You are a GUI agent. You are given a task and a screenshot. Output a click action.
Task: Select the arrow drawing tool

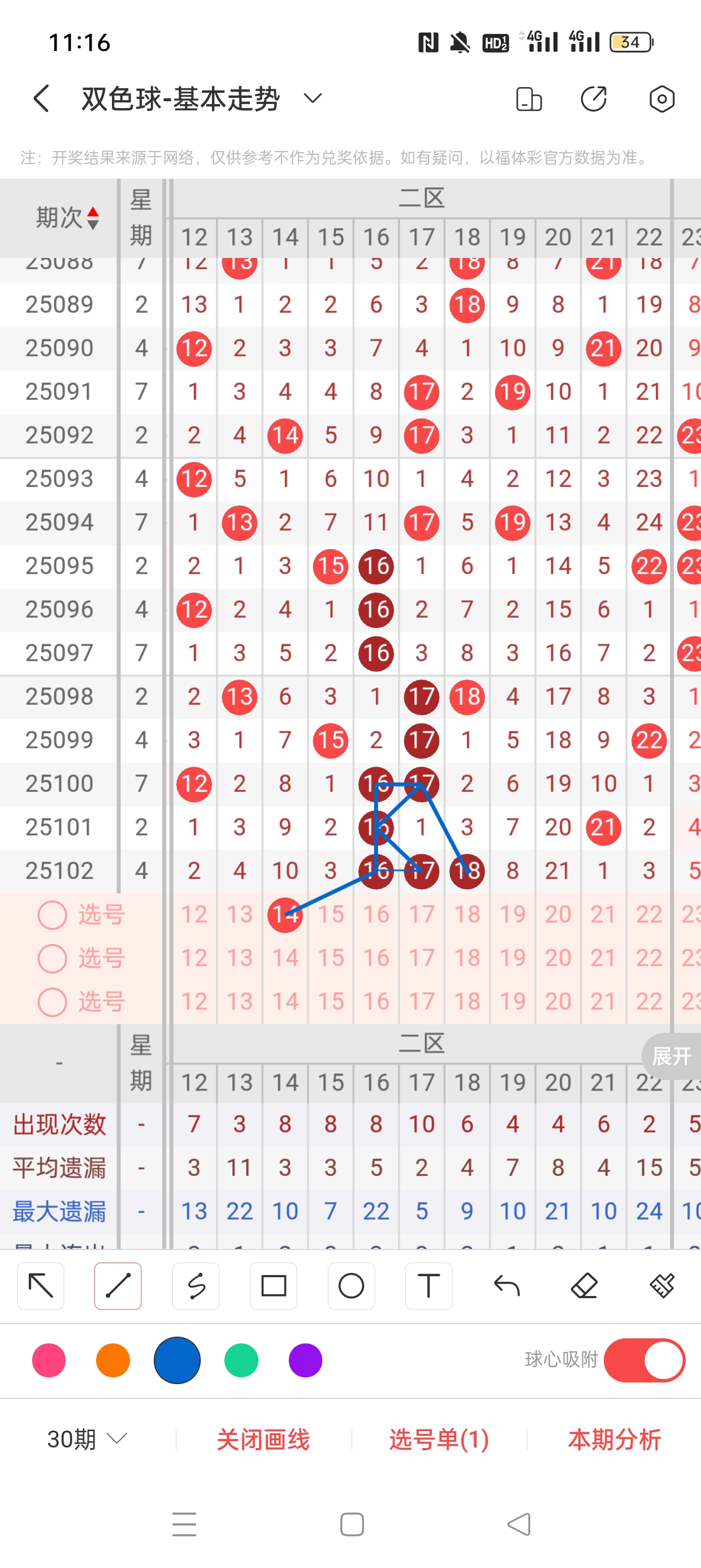[x=41, y=1286]
